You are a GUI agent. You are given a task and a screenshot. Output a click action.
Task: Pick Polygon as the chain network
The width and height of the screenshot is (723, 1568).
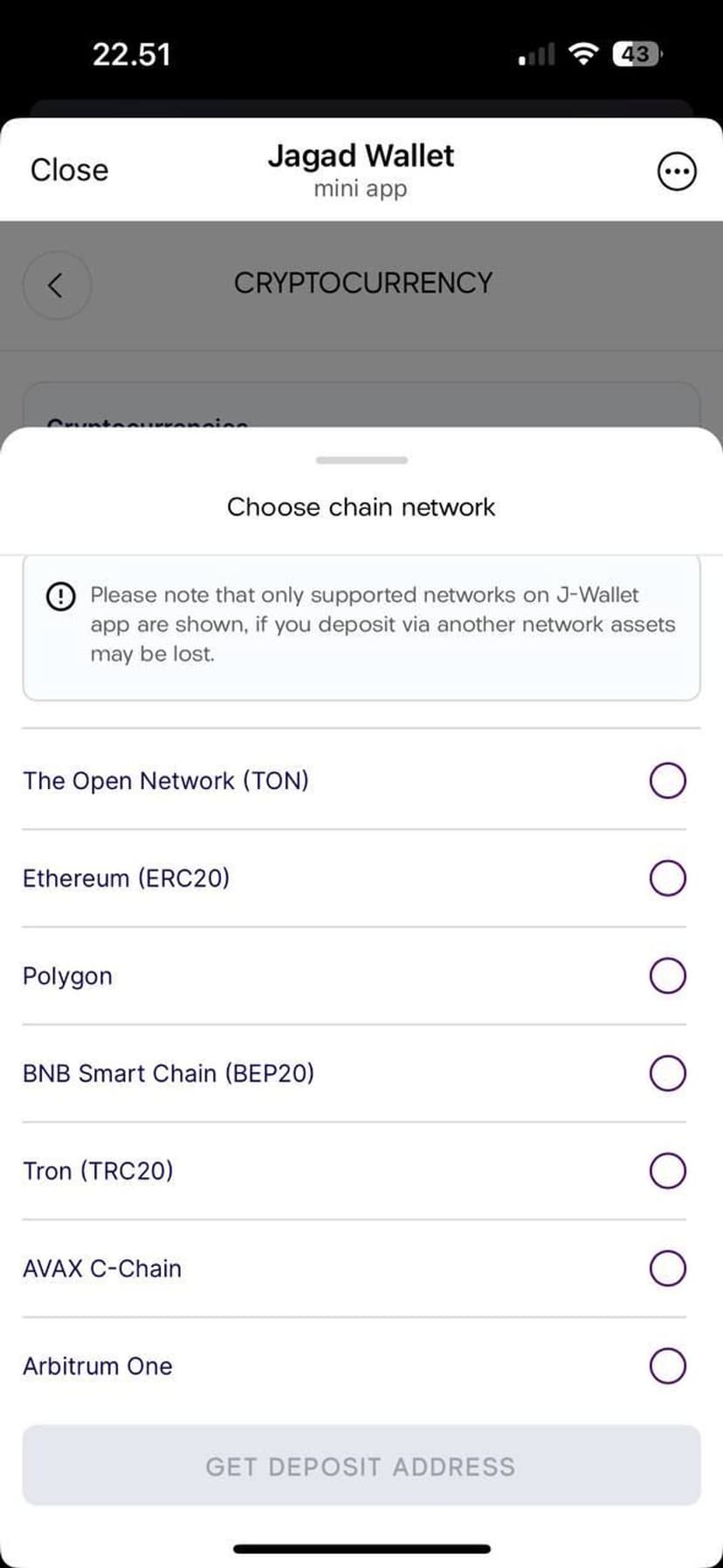(x=667, y=976)
